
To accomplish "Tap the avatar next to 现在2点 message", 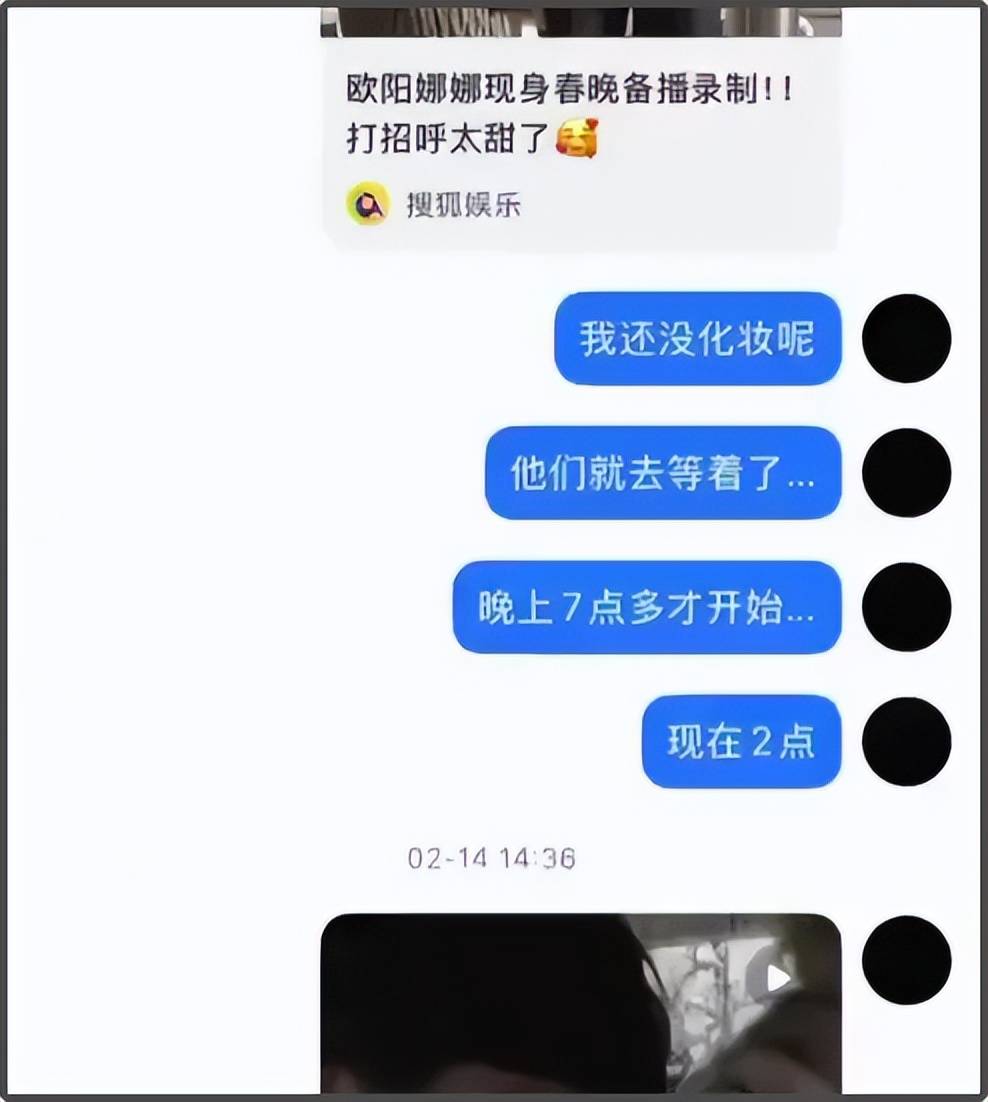I will pyautogui.click(x=906, y=741).
